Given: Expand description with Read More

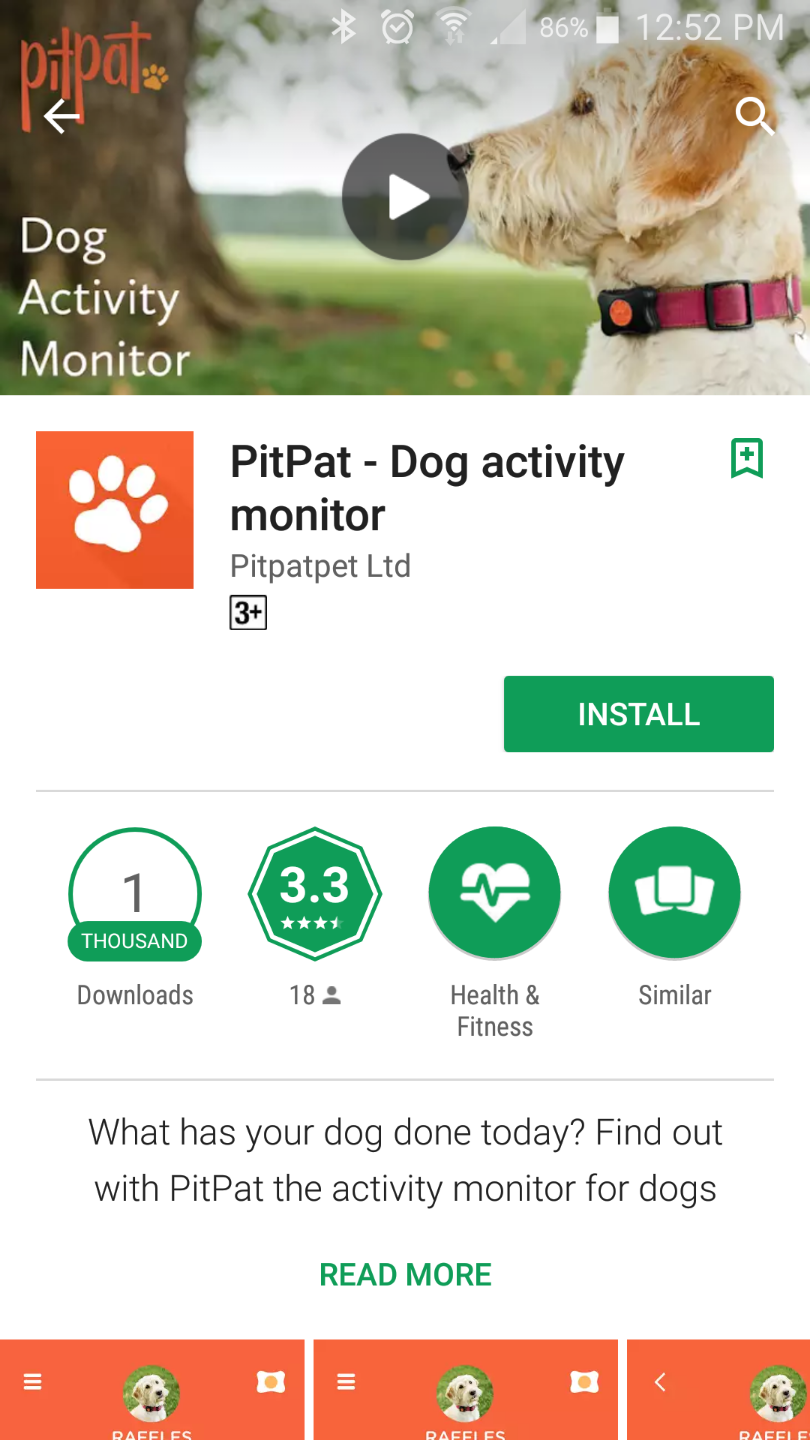Looking at the screenshot, I should tap(405, 1274).
